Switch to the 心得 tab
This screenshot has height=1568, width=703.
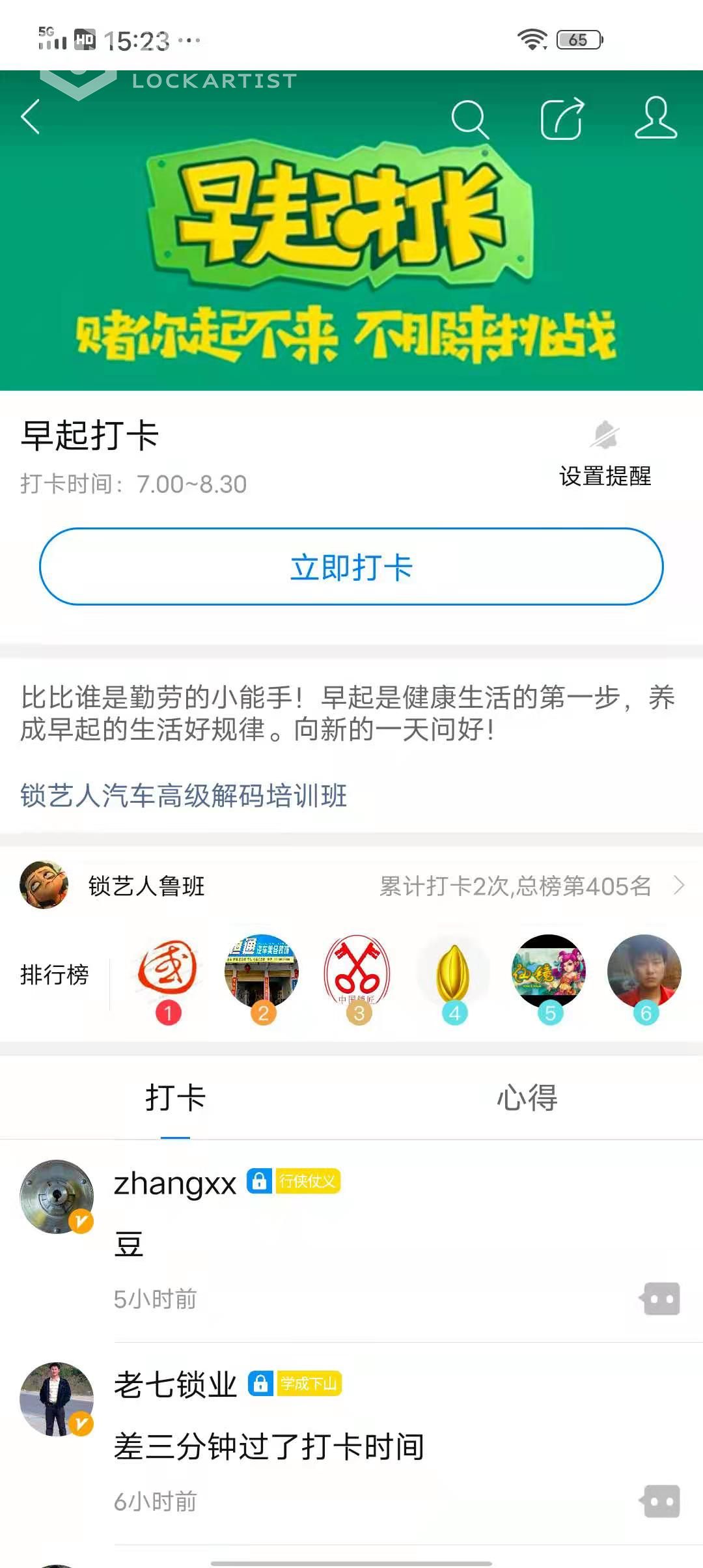click(x=527, y=1098)
